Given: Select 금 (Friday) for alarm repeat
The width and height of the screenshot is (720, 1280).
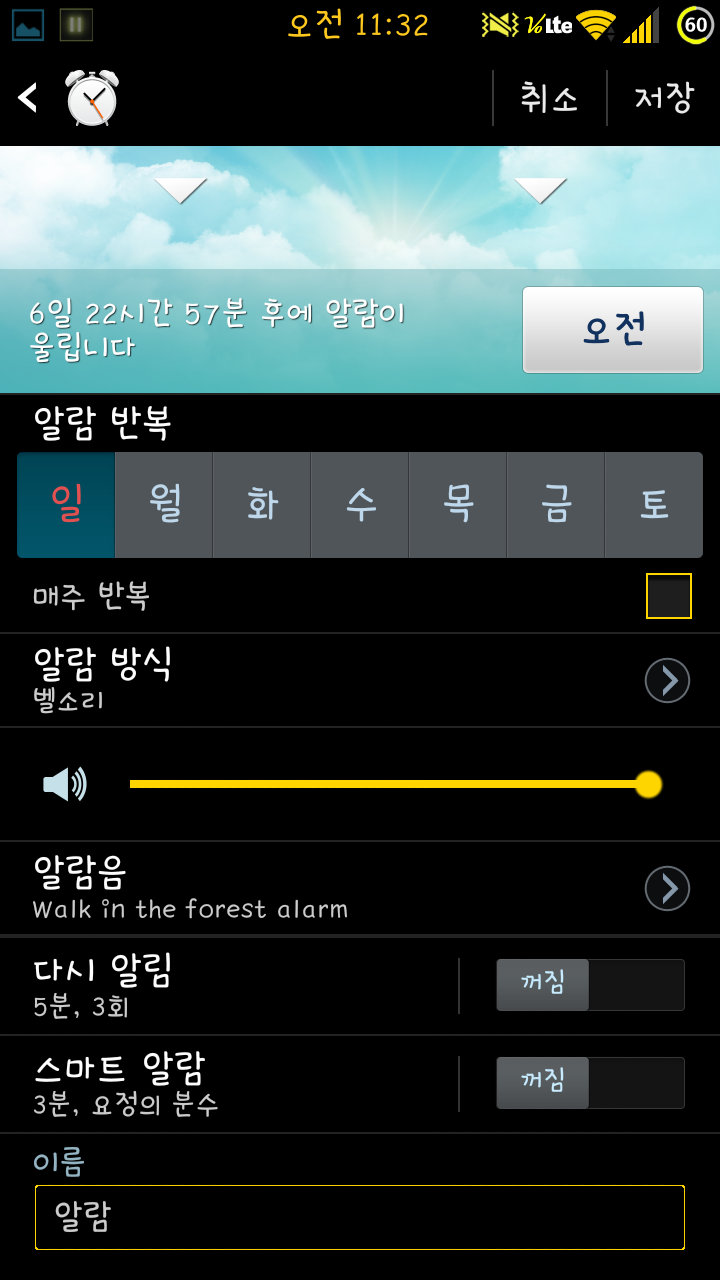Looking at the screenshot, I should (x=556, y=505).
